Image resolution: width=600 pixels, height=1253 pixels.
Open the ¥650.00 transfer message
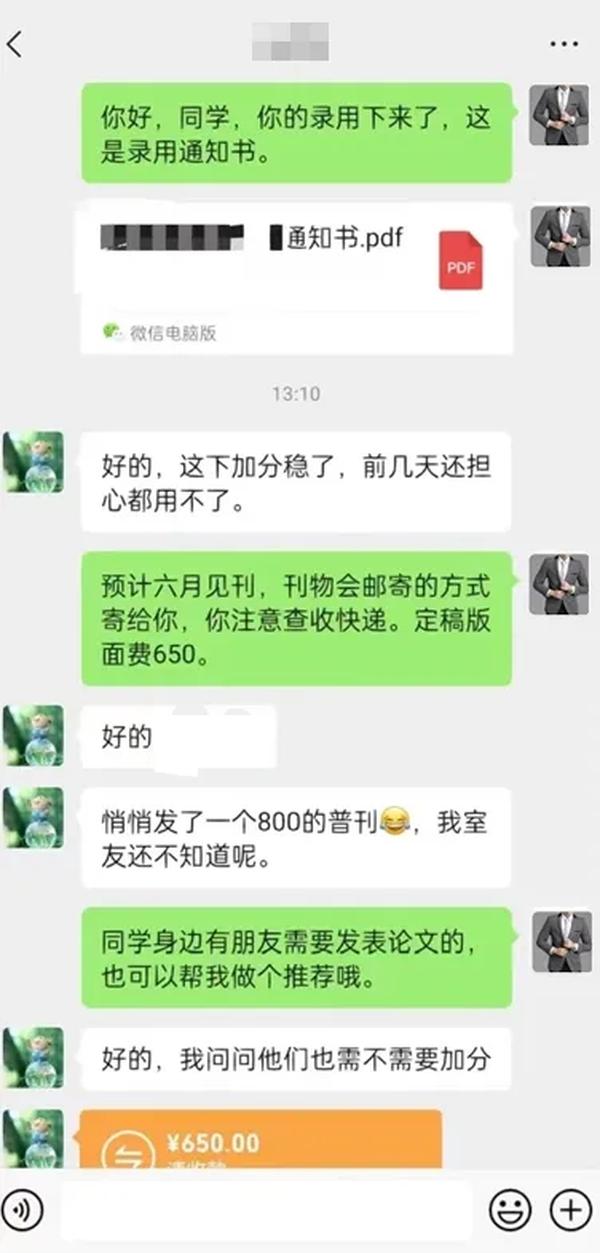point(260,1140)
